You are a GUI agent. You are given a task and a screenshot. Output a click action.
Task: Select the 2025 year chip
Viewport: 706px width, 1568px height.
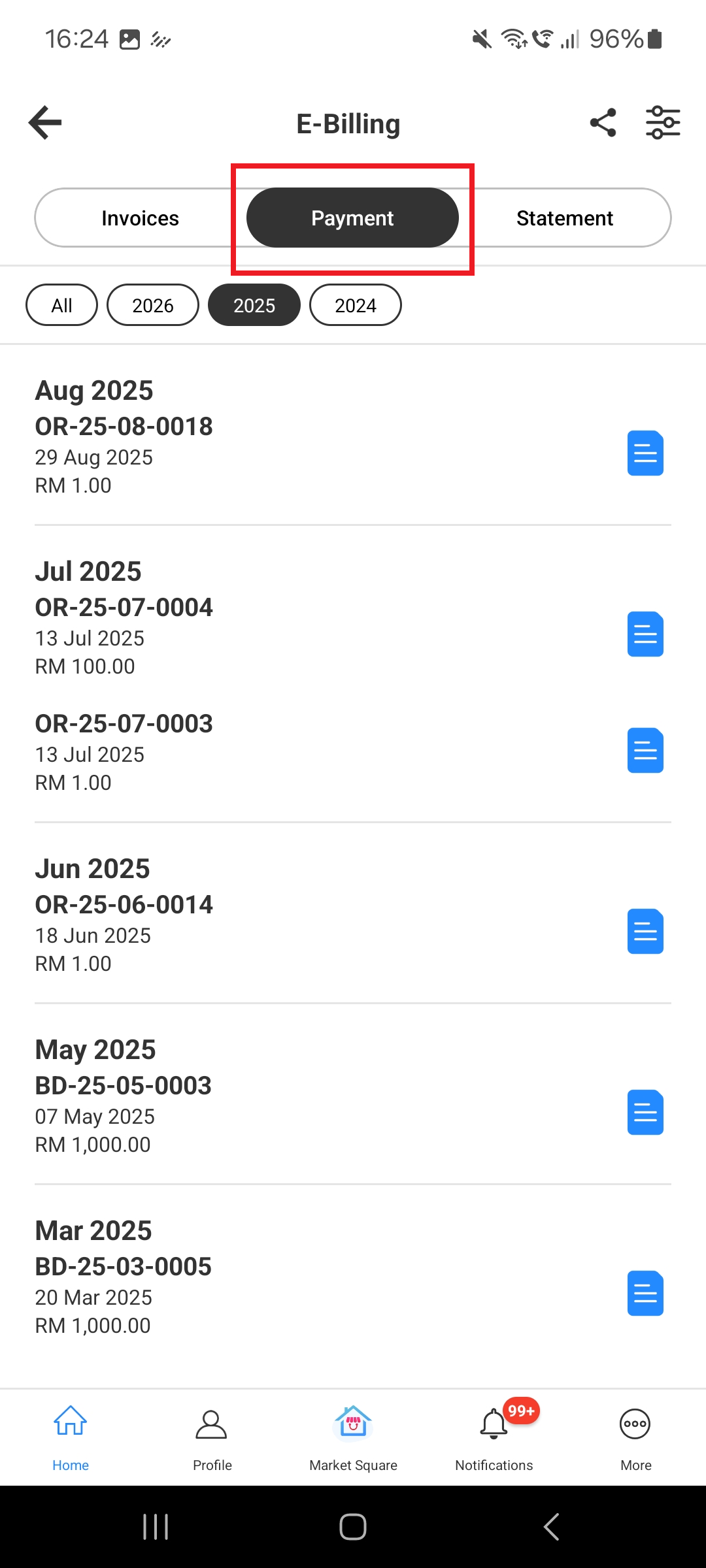coord(254,305)
